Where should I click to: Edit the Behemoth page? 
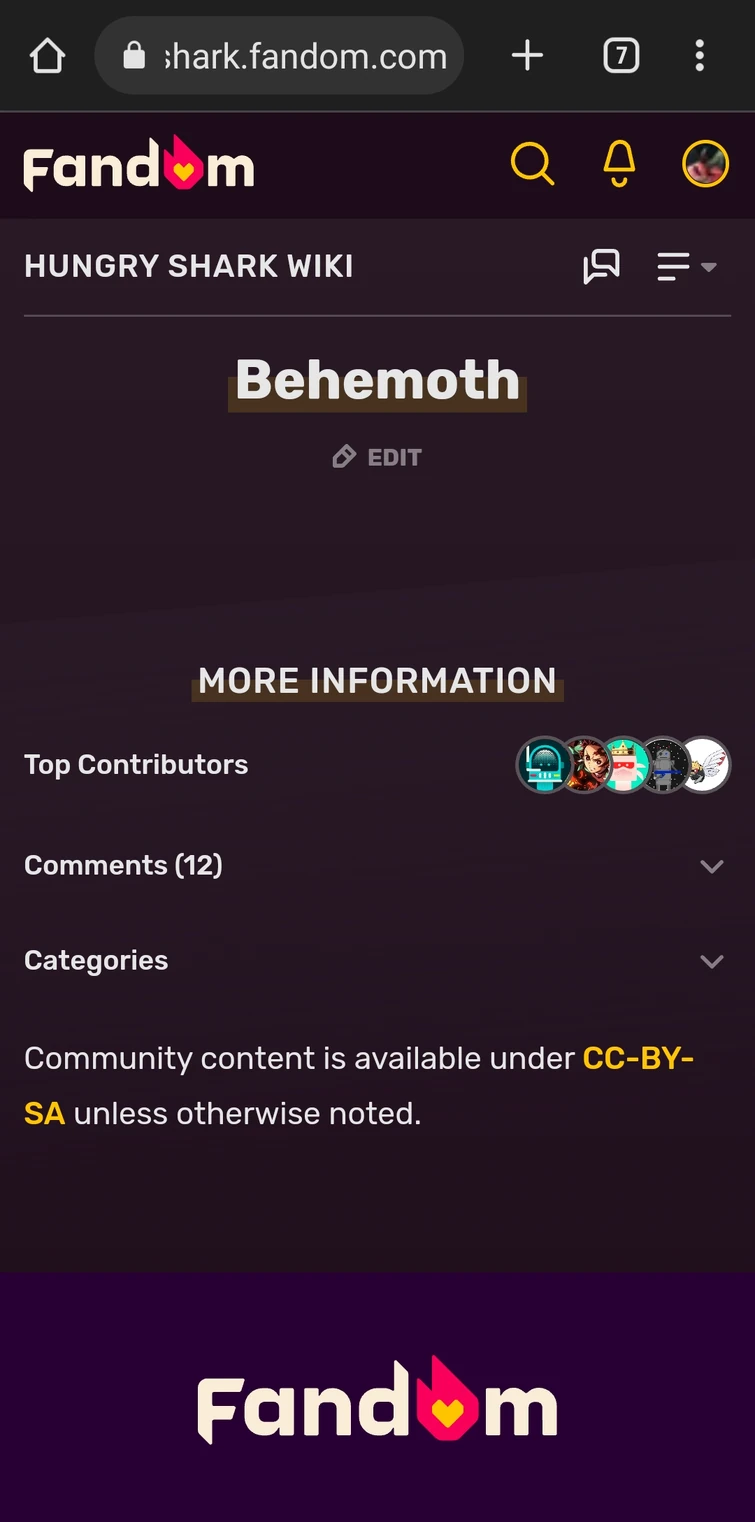378,457
